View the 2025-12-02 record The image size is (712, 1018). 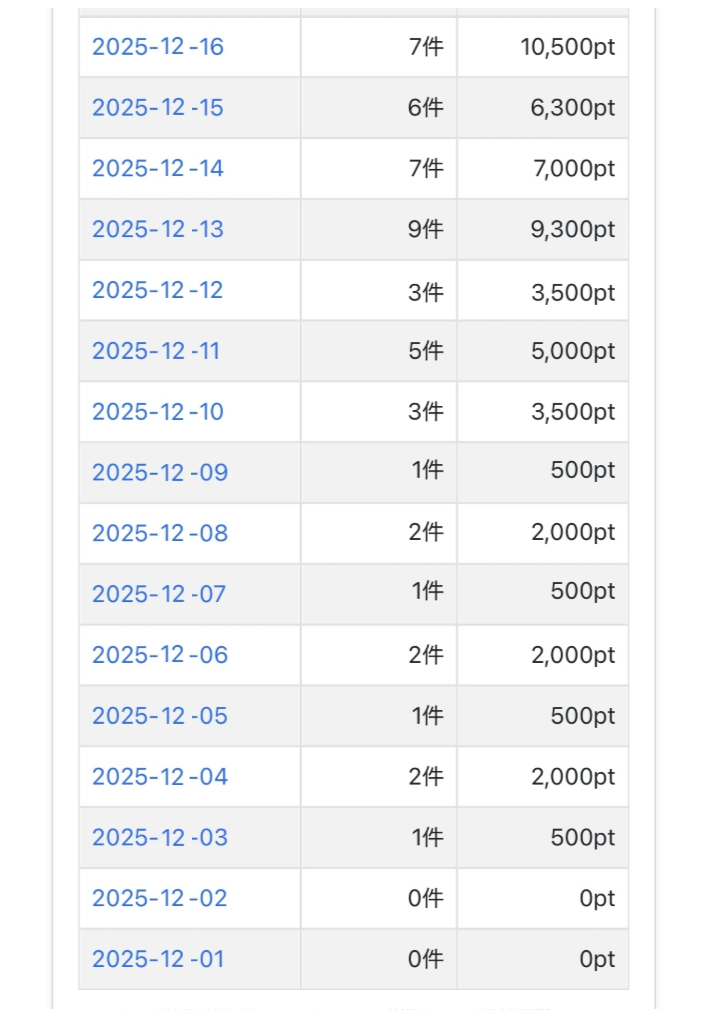tap(160, 898)
